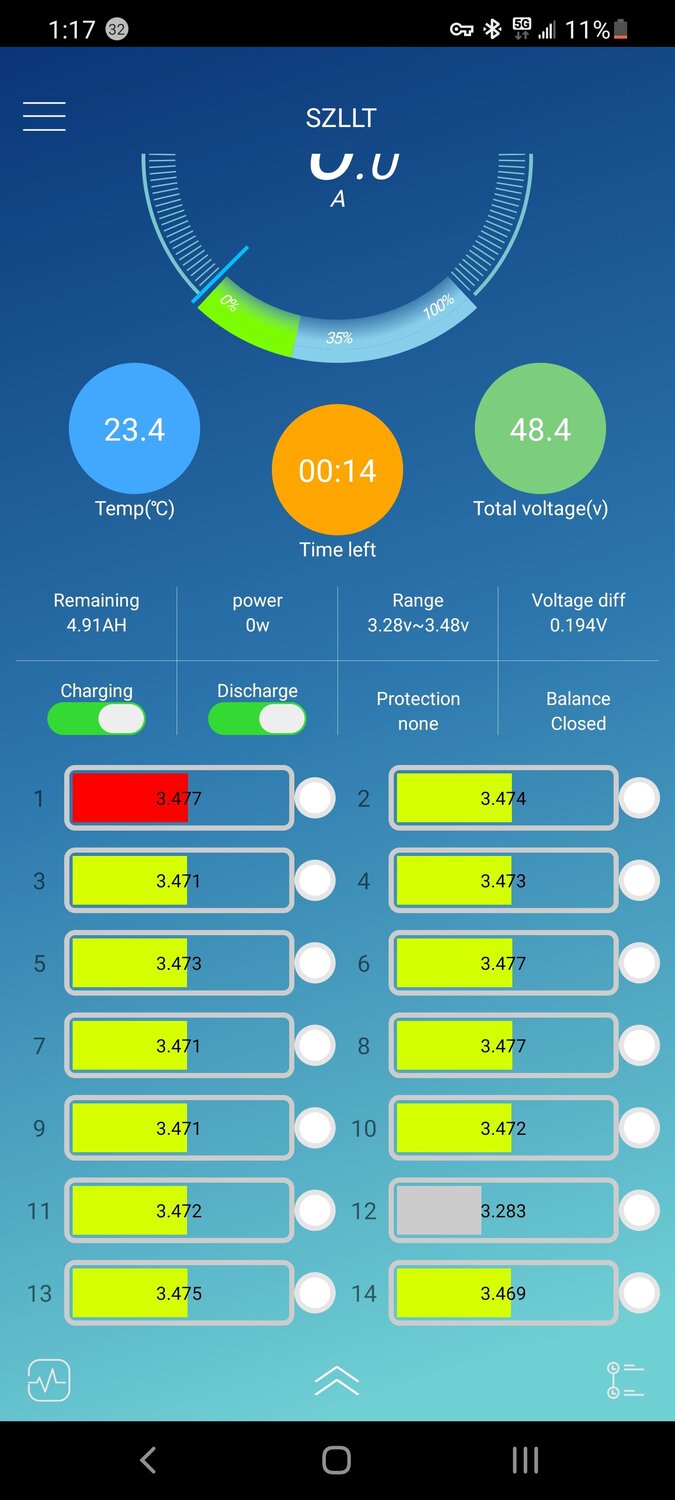Viewport: 675px width, 1500px height.
Task: Toggle the Charging switch
Action: click(96, 719)
